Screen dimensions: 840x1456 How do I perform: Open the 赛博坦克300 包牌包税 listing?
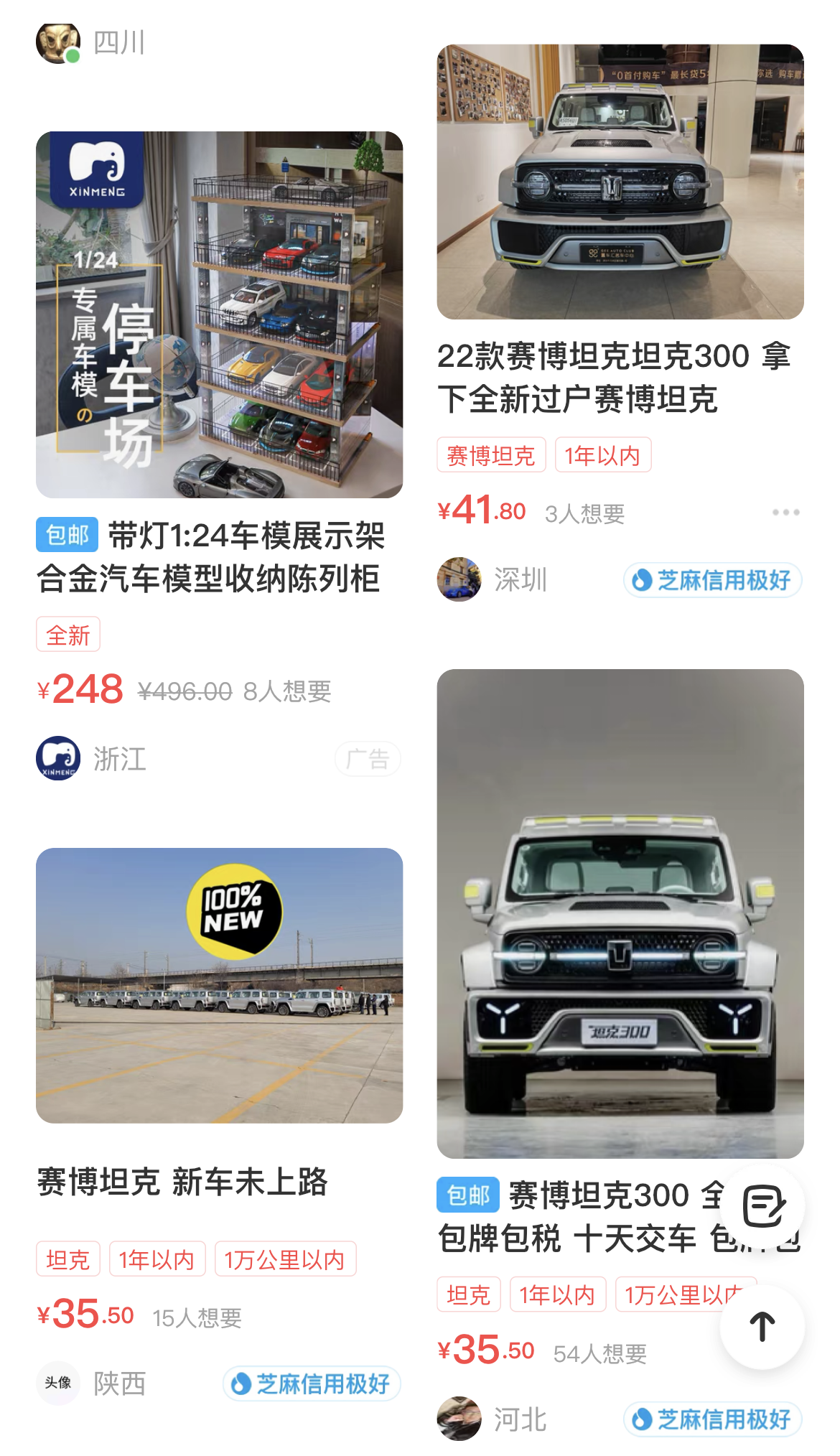coord(620,913)
